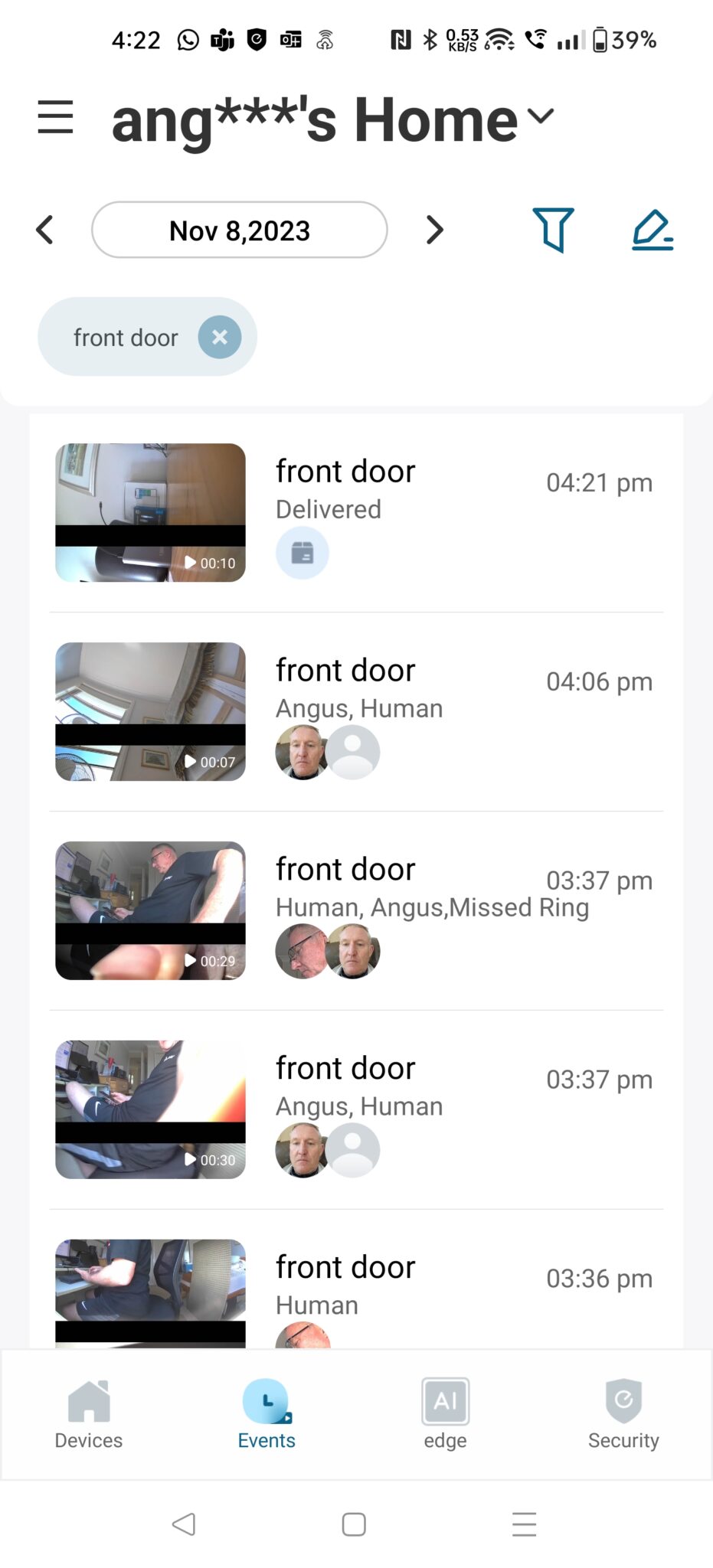Remove the front door filter chip
The width and height of the screenshot is (713, 1568).
[x=220, y=337]
